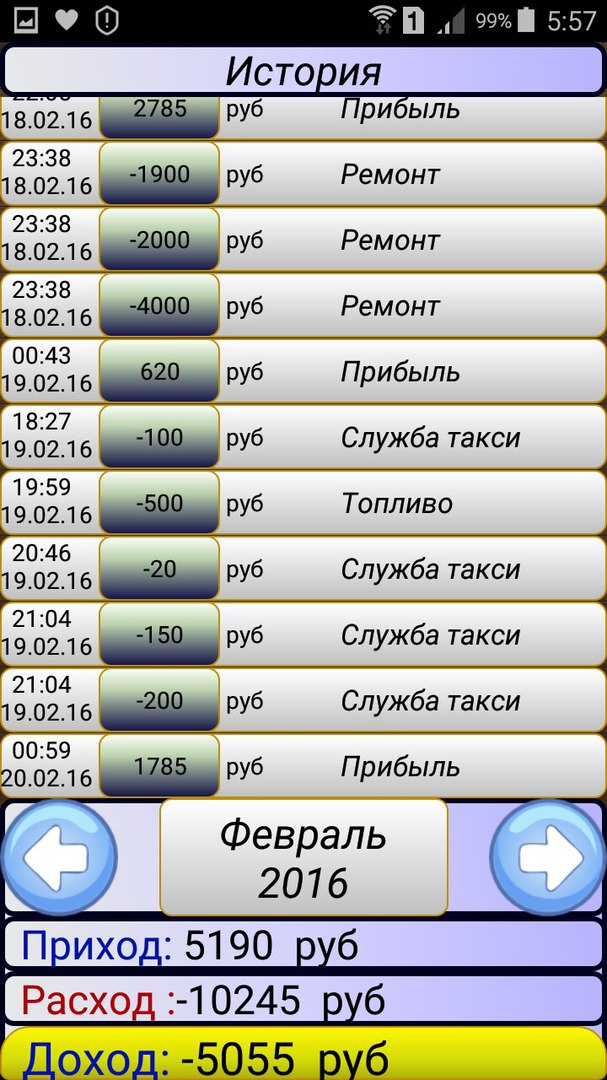This screenshot has height=1080, width=607.
Task: Open the 1785 руб Прибыль entry
Action: 303,766
